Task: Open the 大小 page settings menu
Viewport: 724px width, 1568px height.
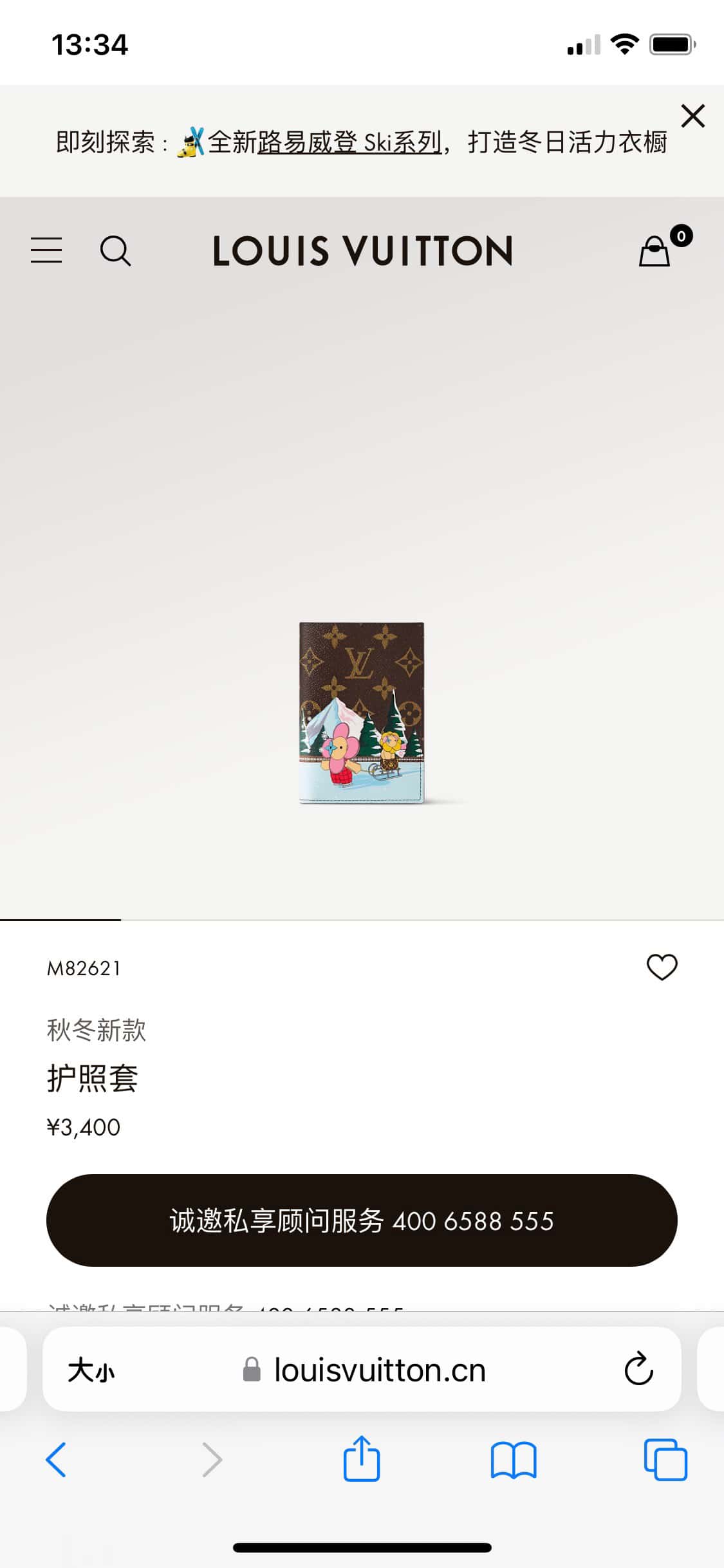Action: (91, 1370)
